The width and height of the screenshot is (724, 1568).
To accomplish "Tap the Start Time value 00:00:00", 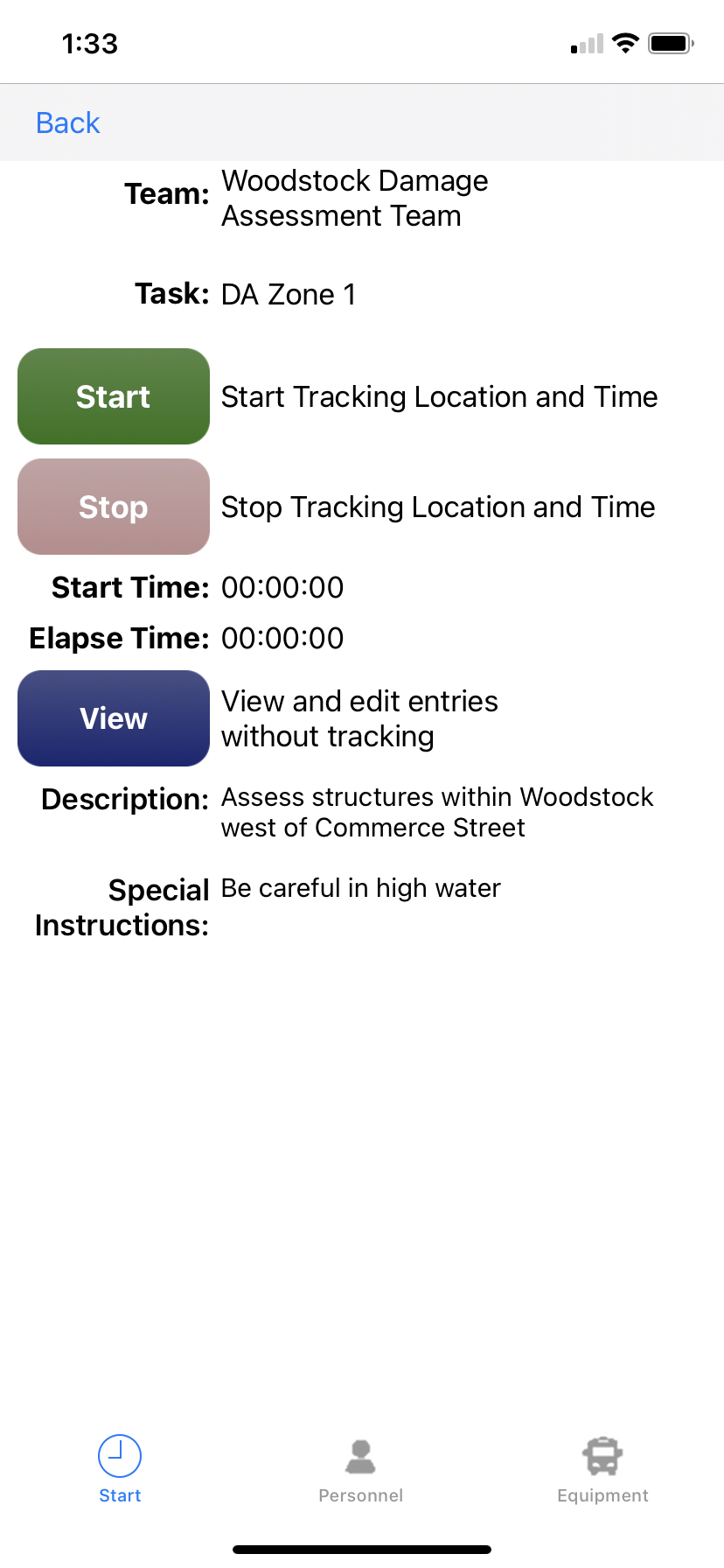I will click(282, 587).
